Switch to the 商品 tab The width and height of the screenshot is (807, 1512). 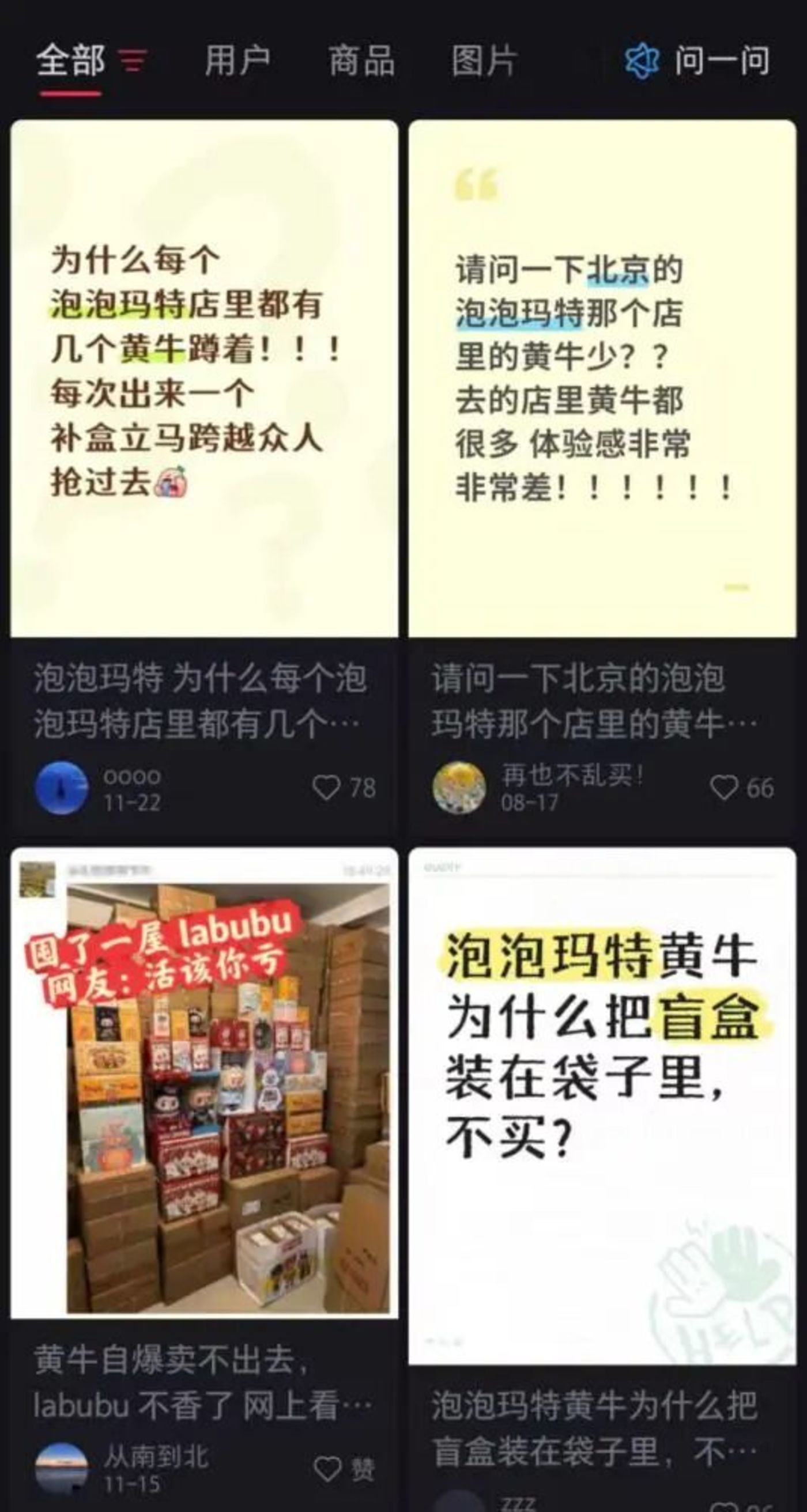[x=361, y=61]
